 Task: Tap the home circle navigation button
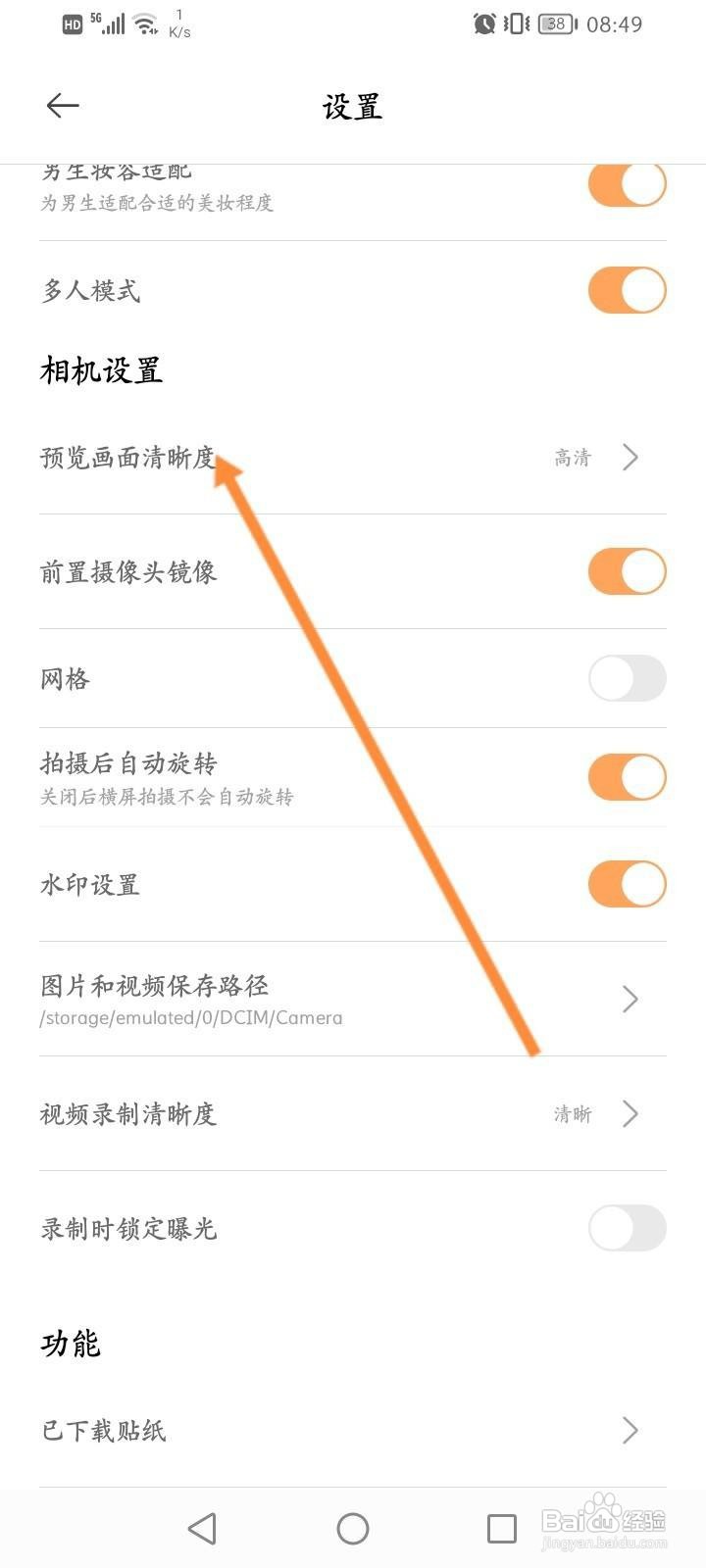click(x=353, y=1527)
